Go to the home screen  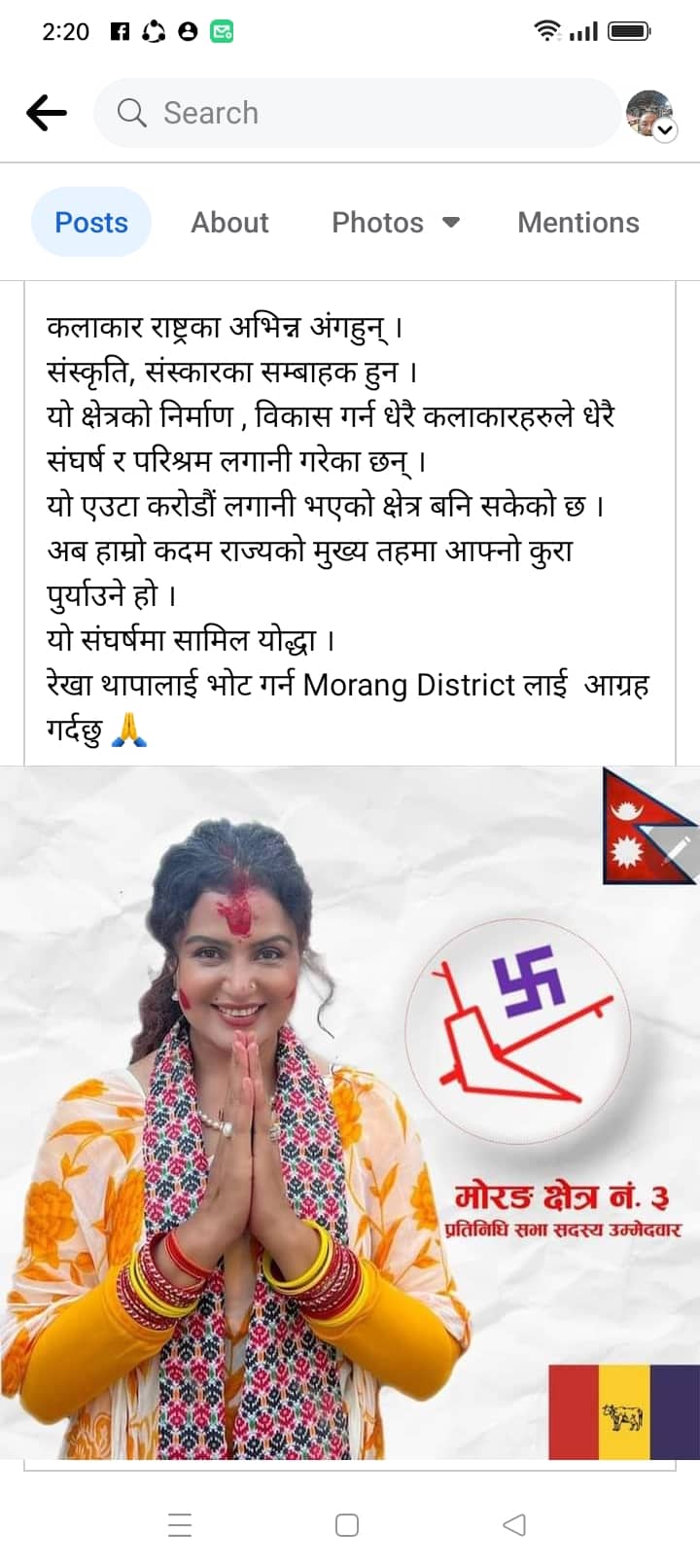(347, 1524)
